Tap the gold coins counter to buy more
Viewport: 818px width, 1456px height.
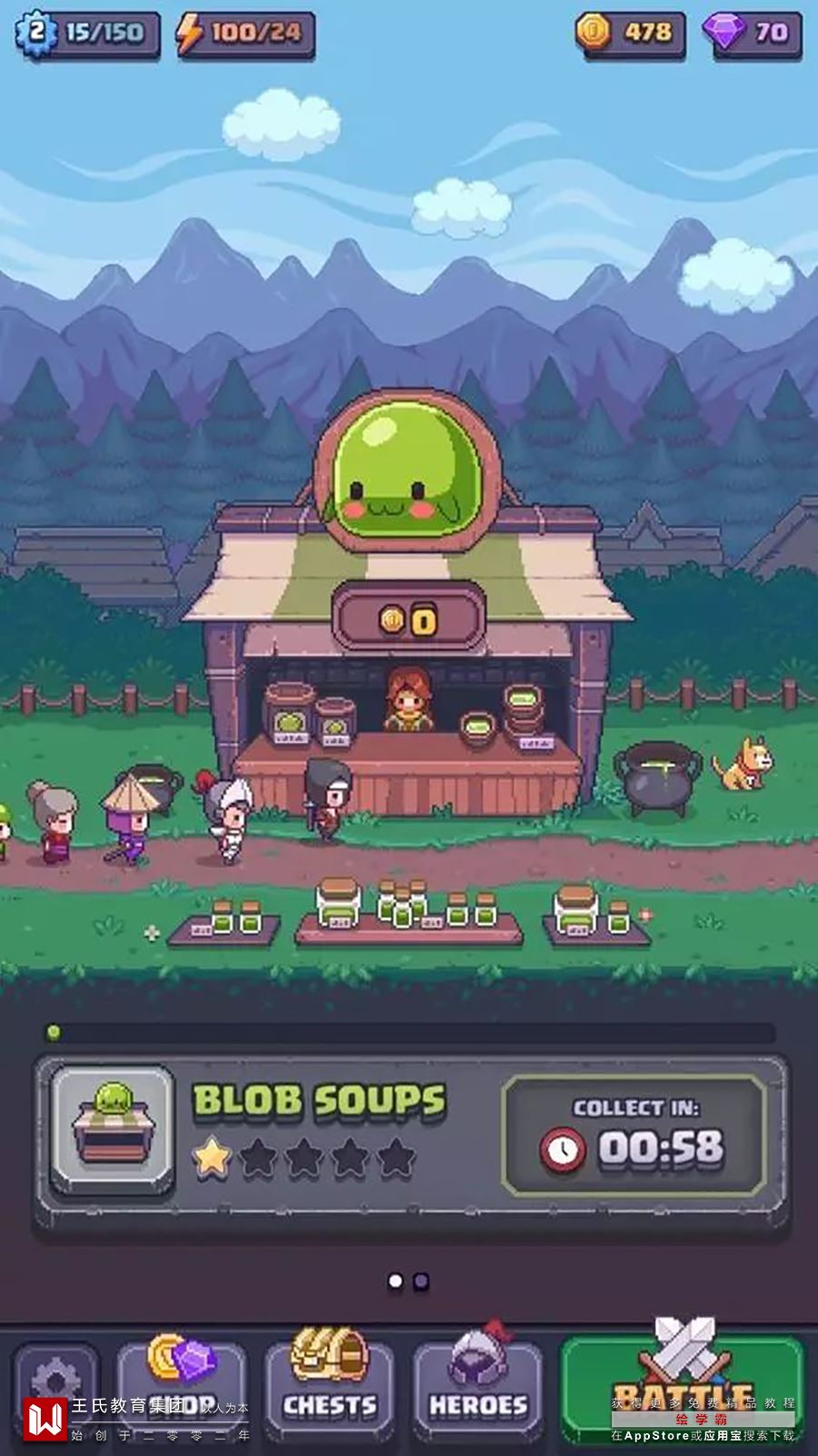pos(630,34)
